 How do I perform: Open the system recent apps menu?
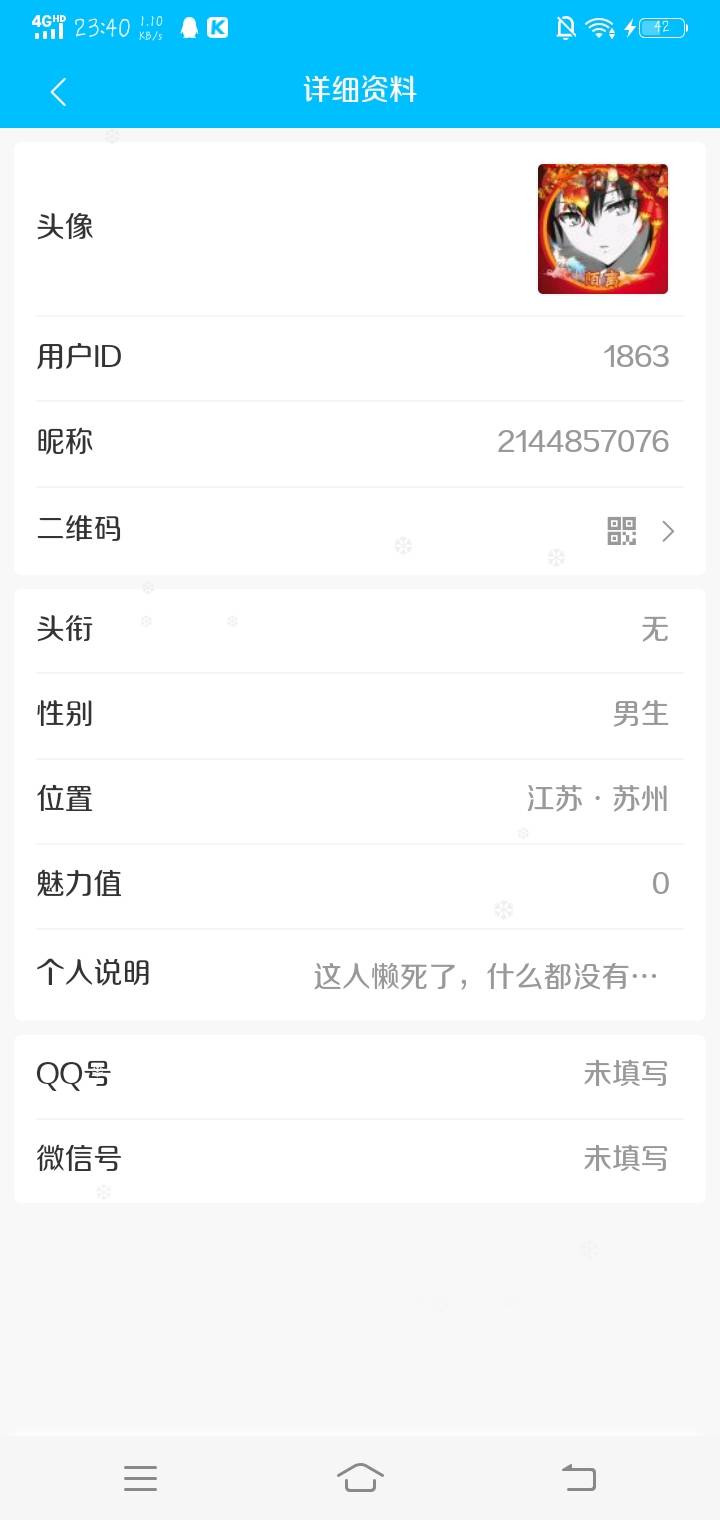point(140,1477)
